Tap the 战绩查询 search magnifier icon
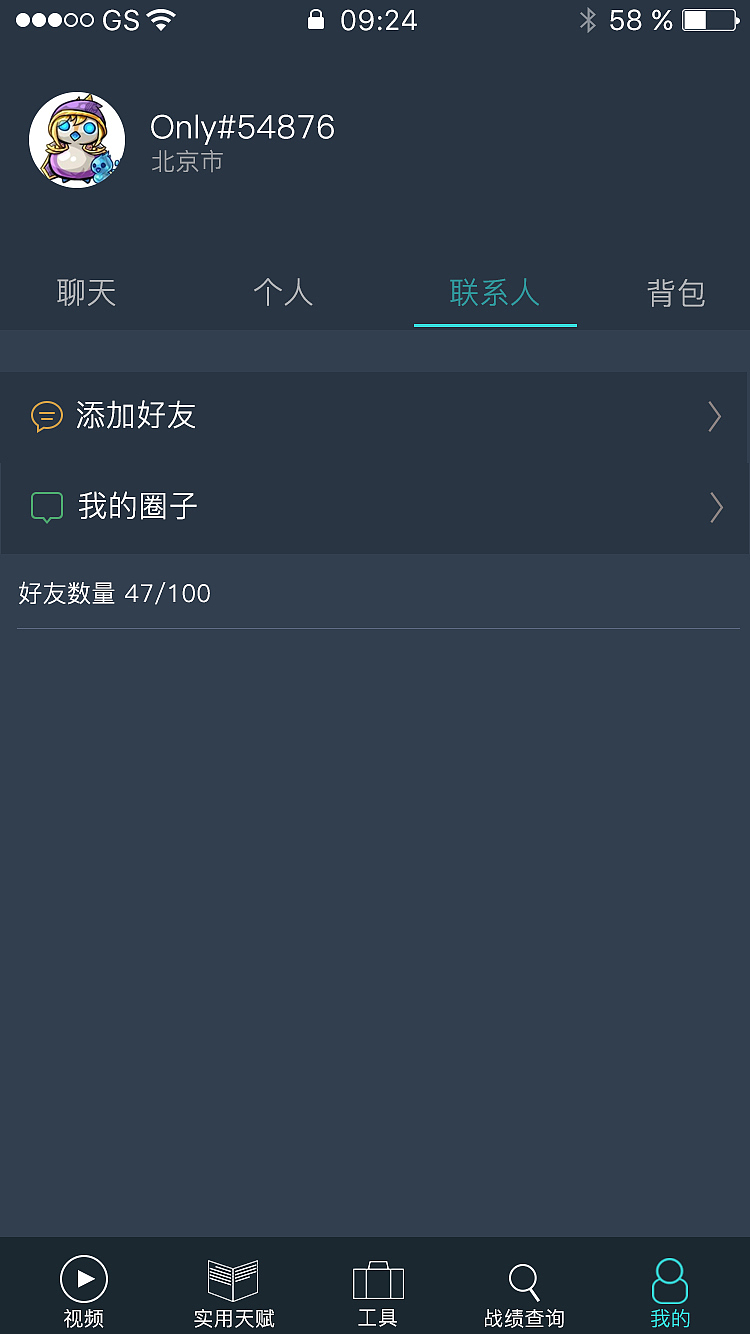Viewport: 750px width, 1334px height. point(523,1279)
